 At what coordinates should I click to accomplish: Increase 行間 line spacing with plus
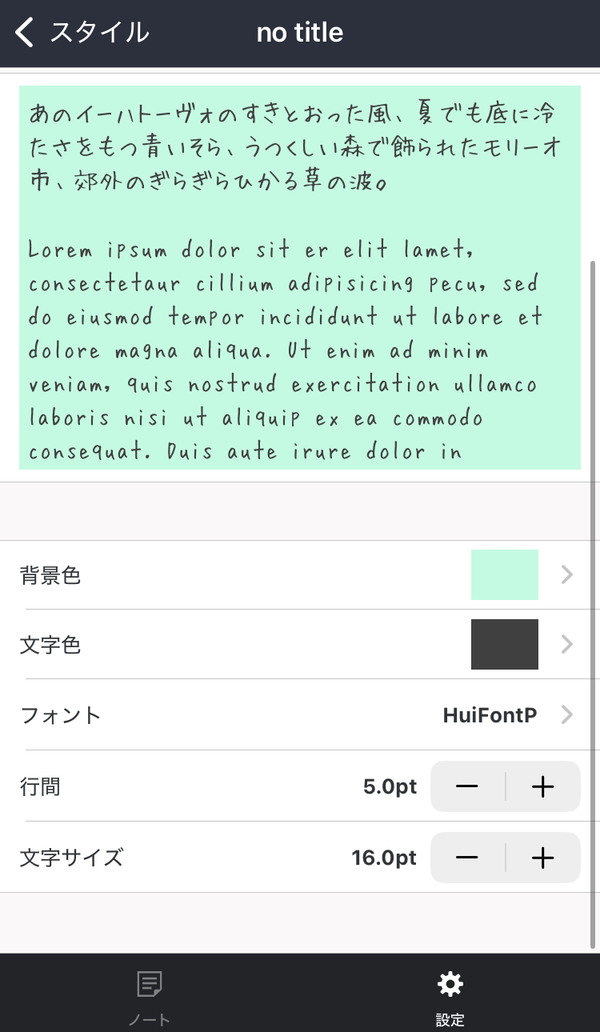pos(543,787)
